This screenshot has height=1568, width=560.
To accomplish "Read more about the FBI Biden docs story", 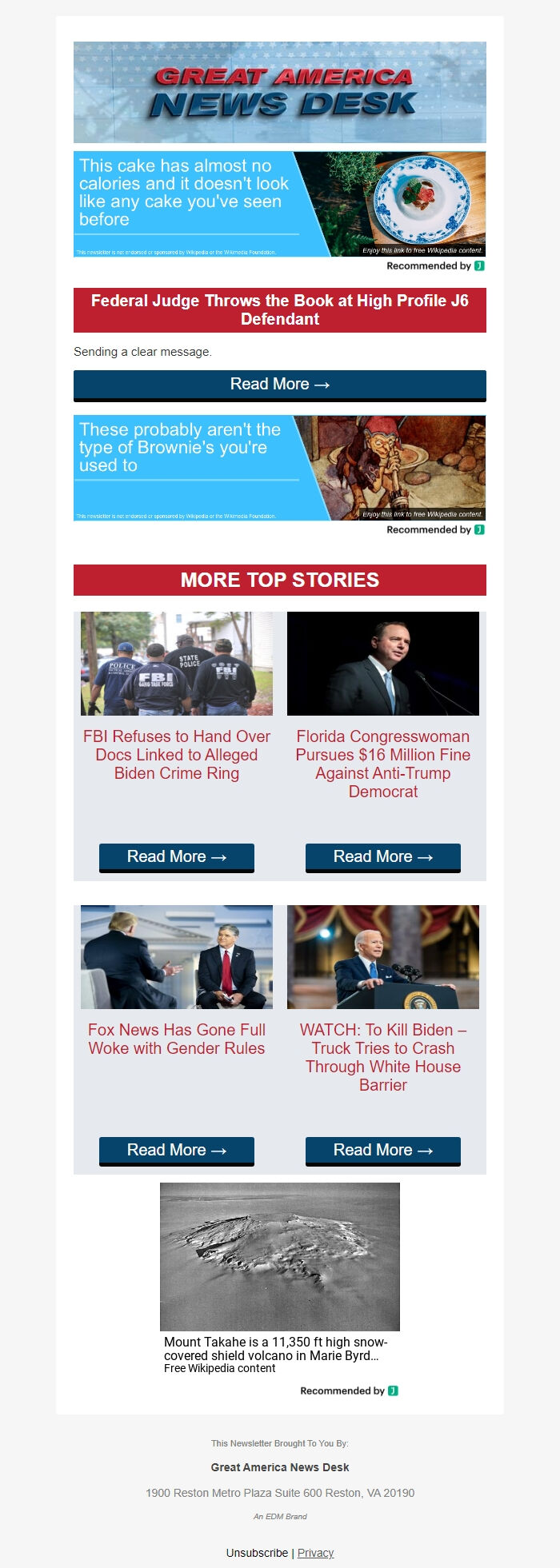I will click(x=177, y=857).
